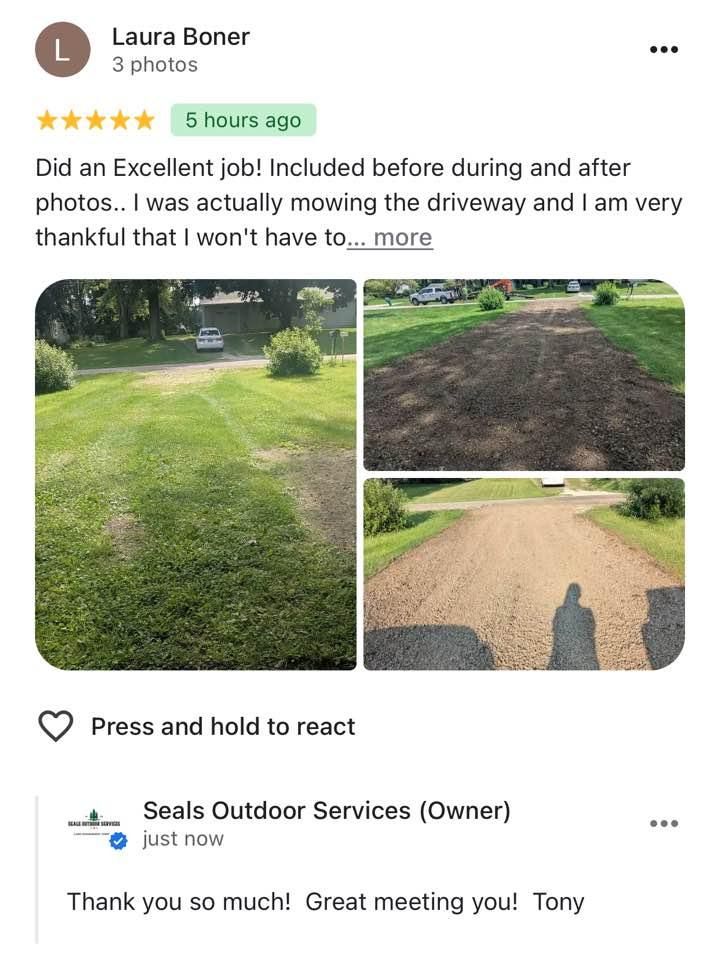Image resolution: width=720 pixels, height=960 pixels.
Task: Open the overflow menu on Laura Boner's review
Action: (664, 49)
